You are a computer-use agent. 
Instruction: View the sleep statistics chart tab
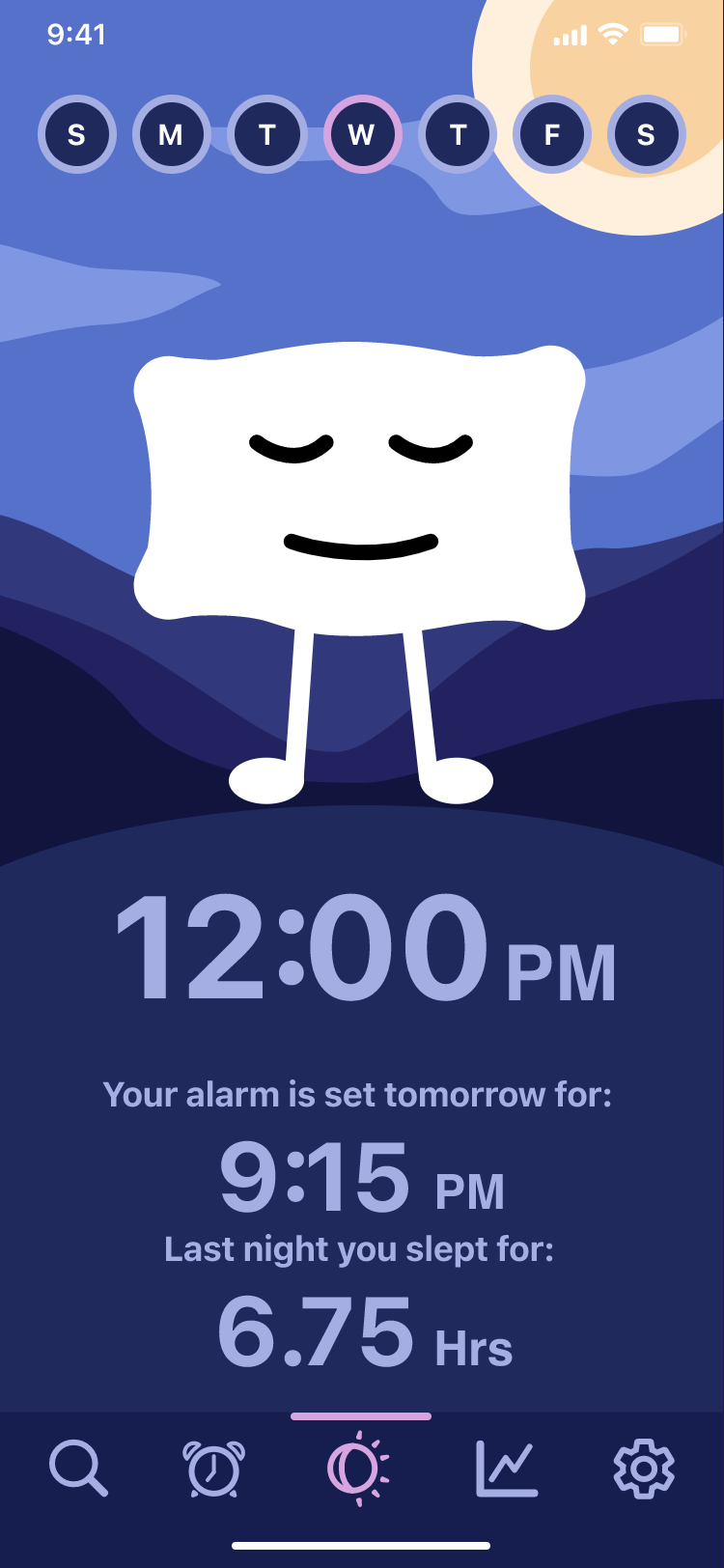point(507,1469)
